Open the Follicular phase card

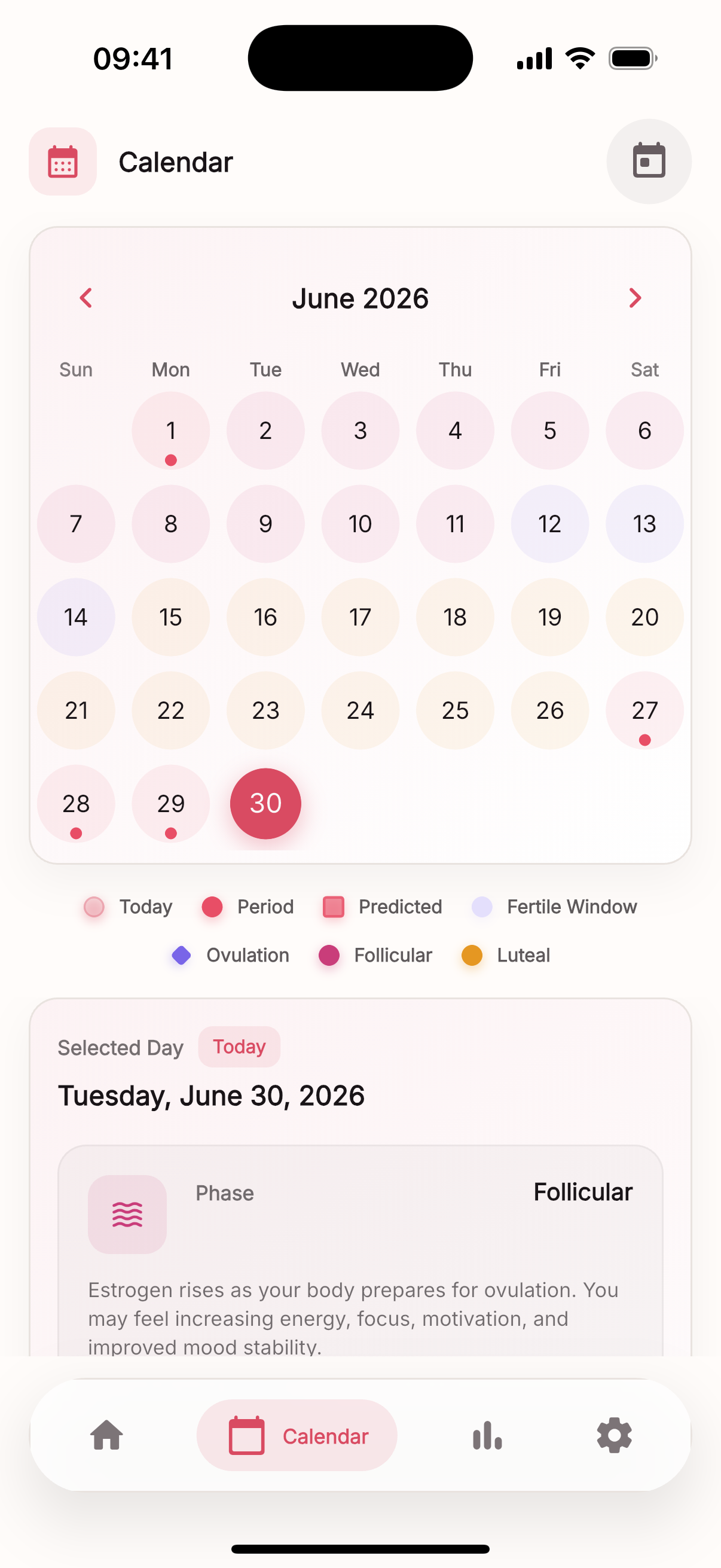tap(360, 1251)
